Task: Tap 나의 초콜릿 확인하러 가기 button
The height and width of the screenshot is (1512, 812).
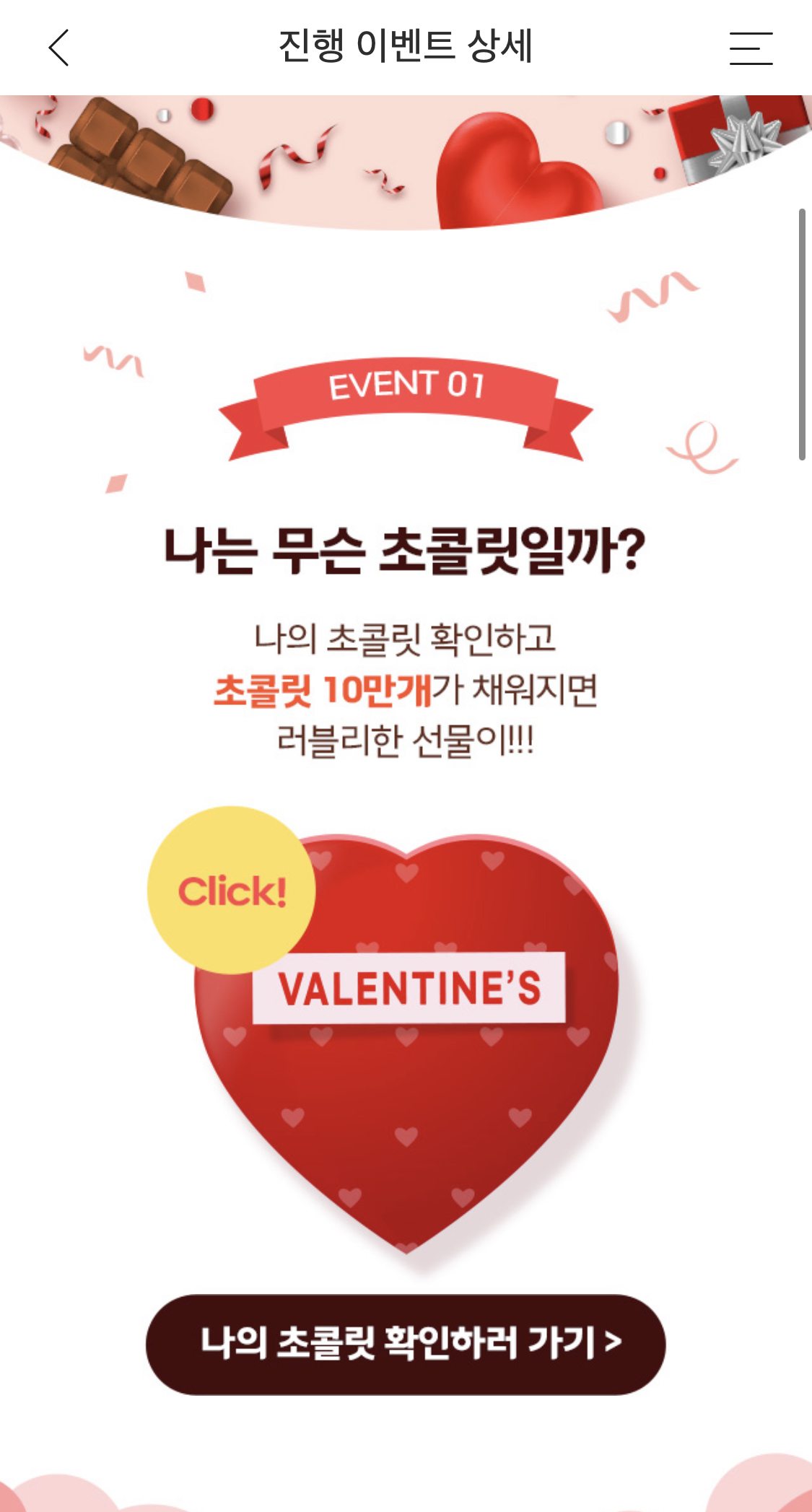Action: click(406, 1344)
